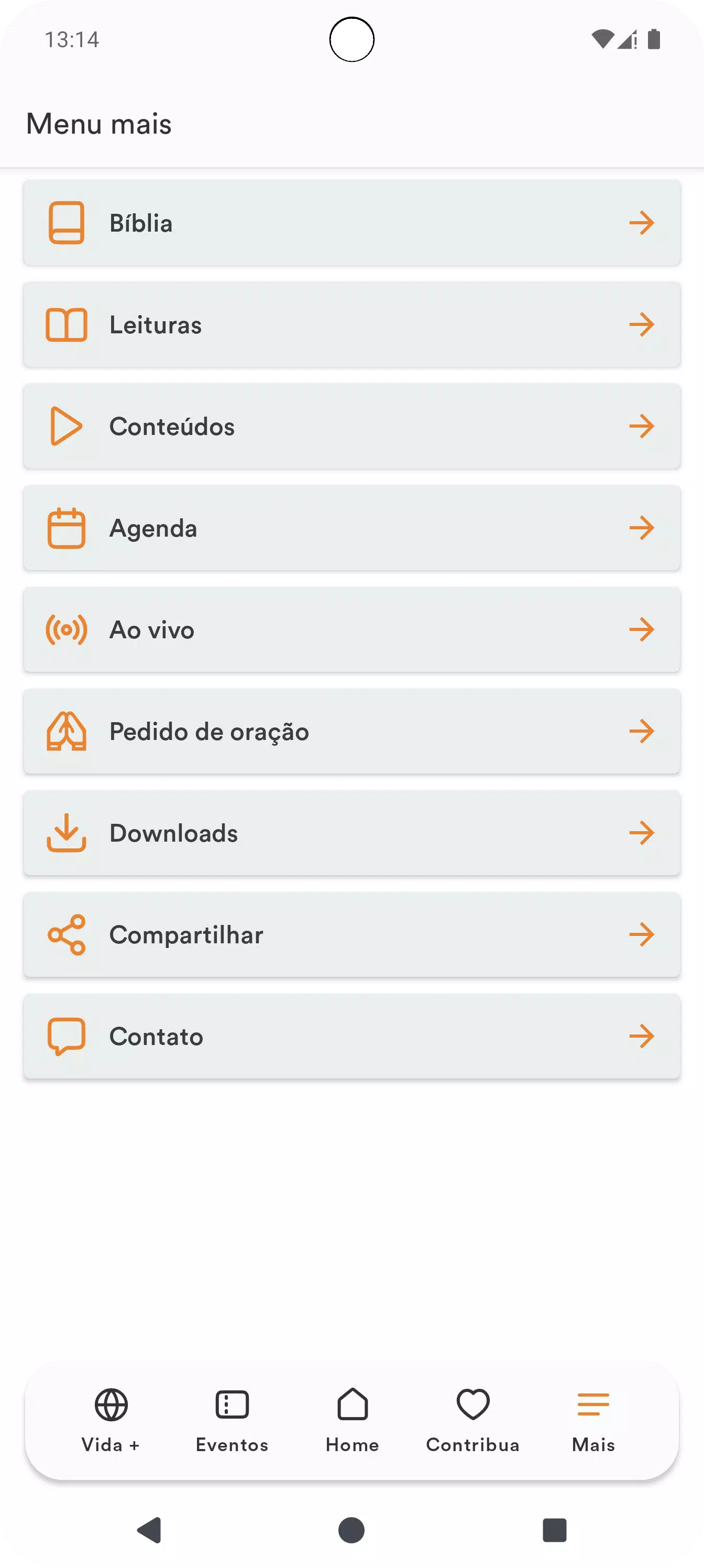
Task: Select the Mais tab
Action: (x=593, y=1421)
